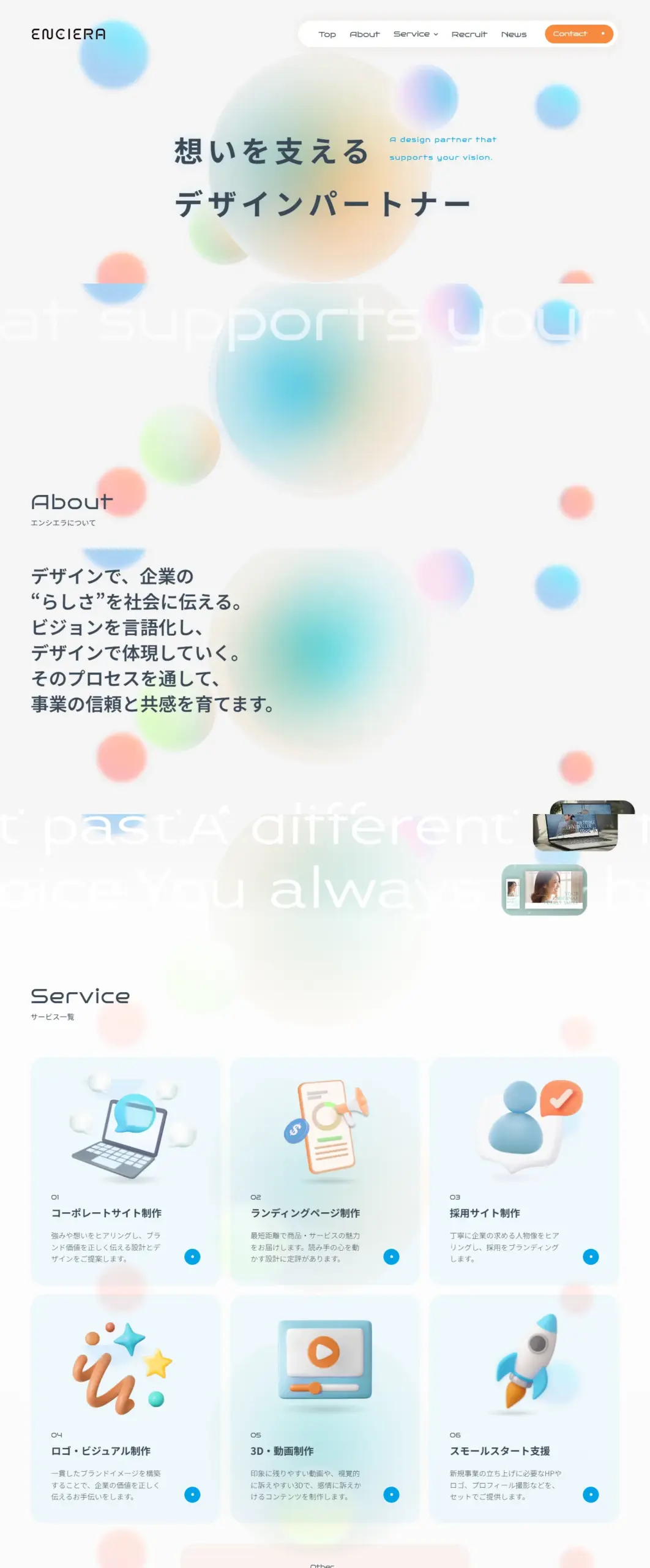The width and height of the screenshot is (650, 1568).
Task: Visit the News section link
Action: click(x=514, y=34)
